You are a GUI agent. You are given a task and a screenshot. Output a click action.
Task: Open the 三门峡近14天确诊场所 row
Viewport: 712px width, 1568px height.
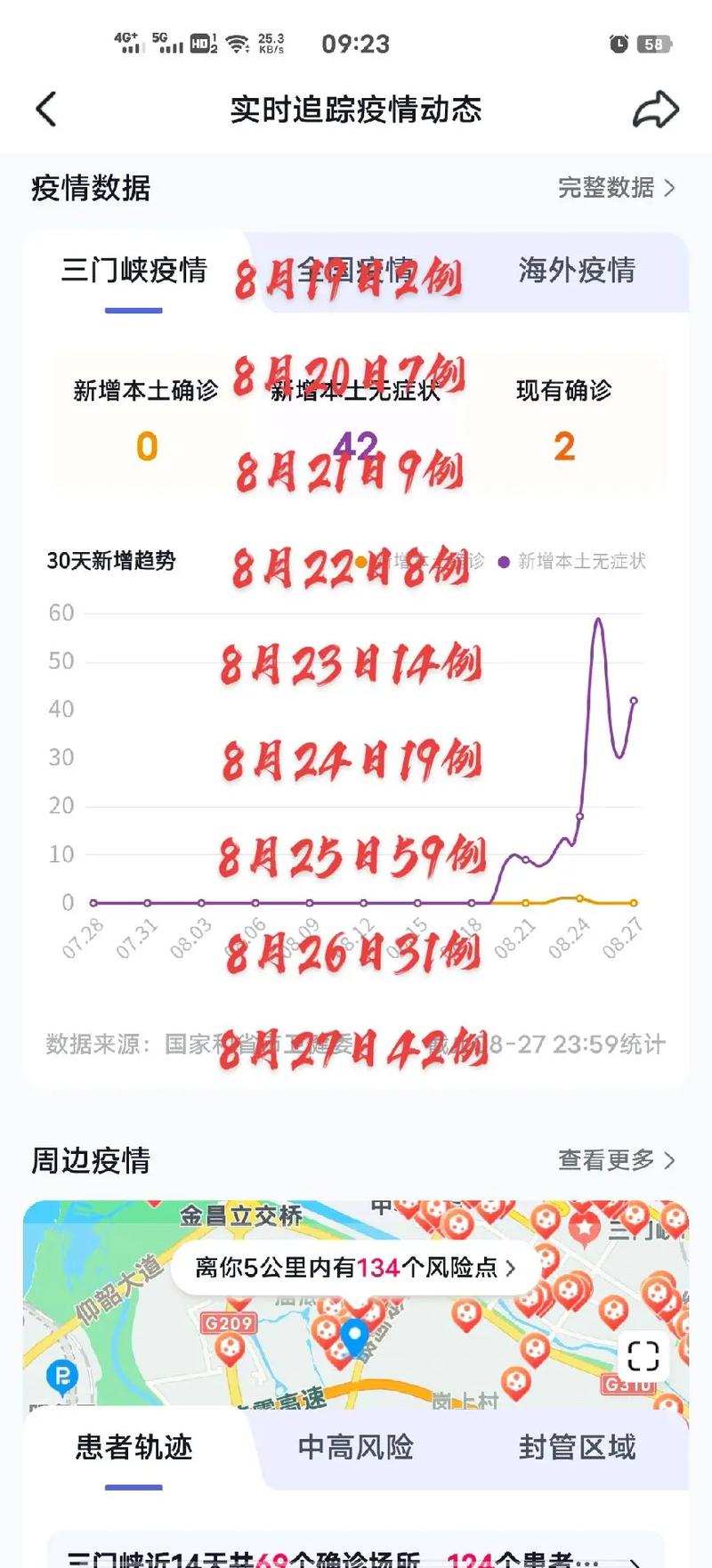point(355,1555)
